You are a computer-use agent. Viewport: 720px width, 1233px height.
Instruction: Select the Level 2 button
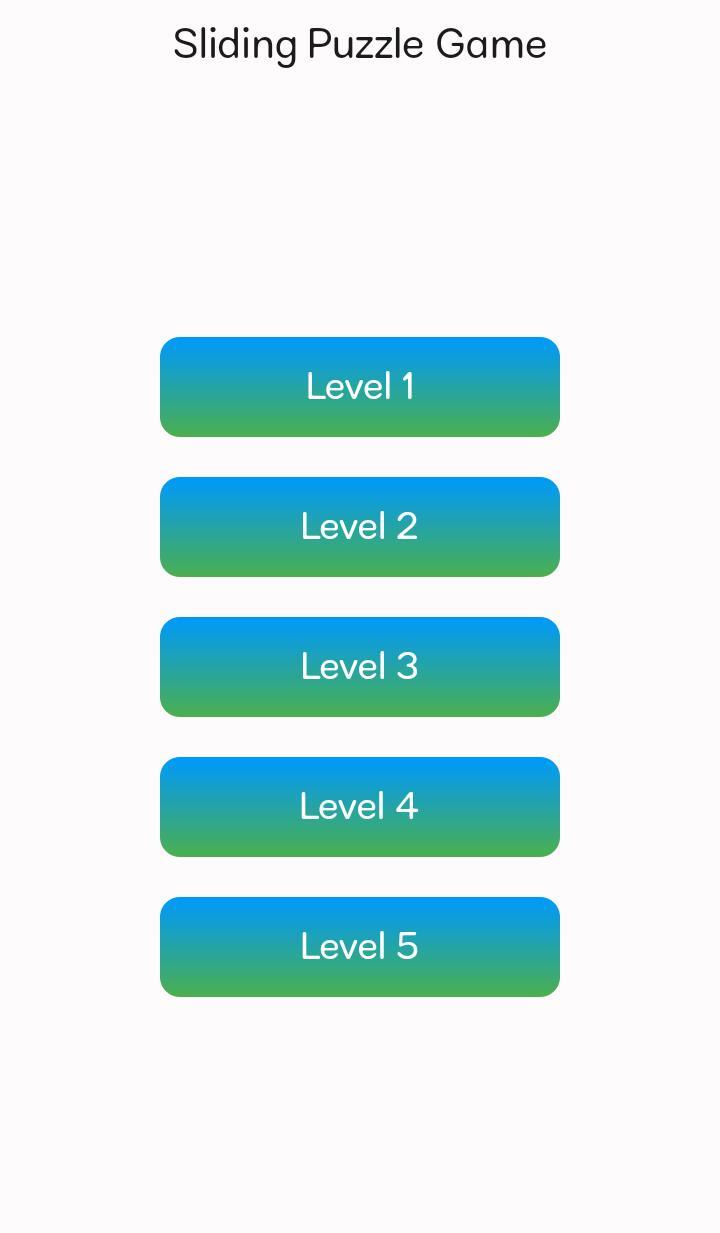tap(360, 527)
